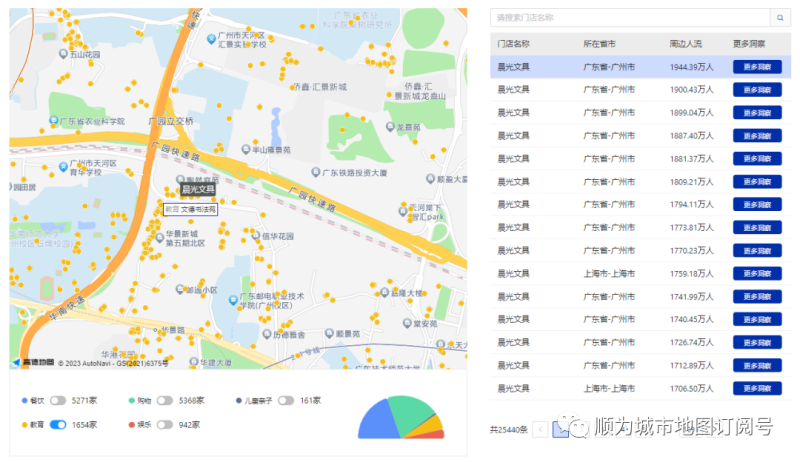The width and height of the screenshot is (800, 462).
Task: Open 更多洞察 for the 1944.39万人 row
Action: pos(757,67)
